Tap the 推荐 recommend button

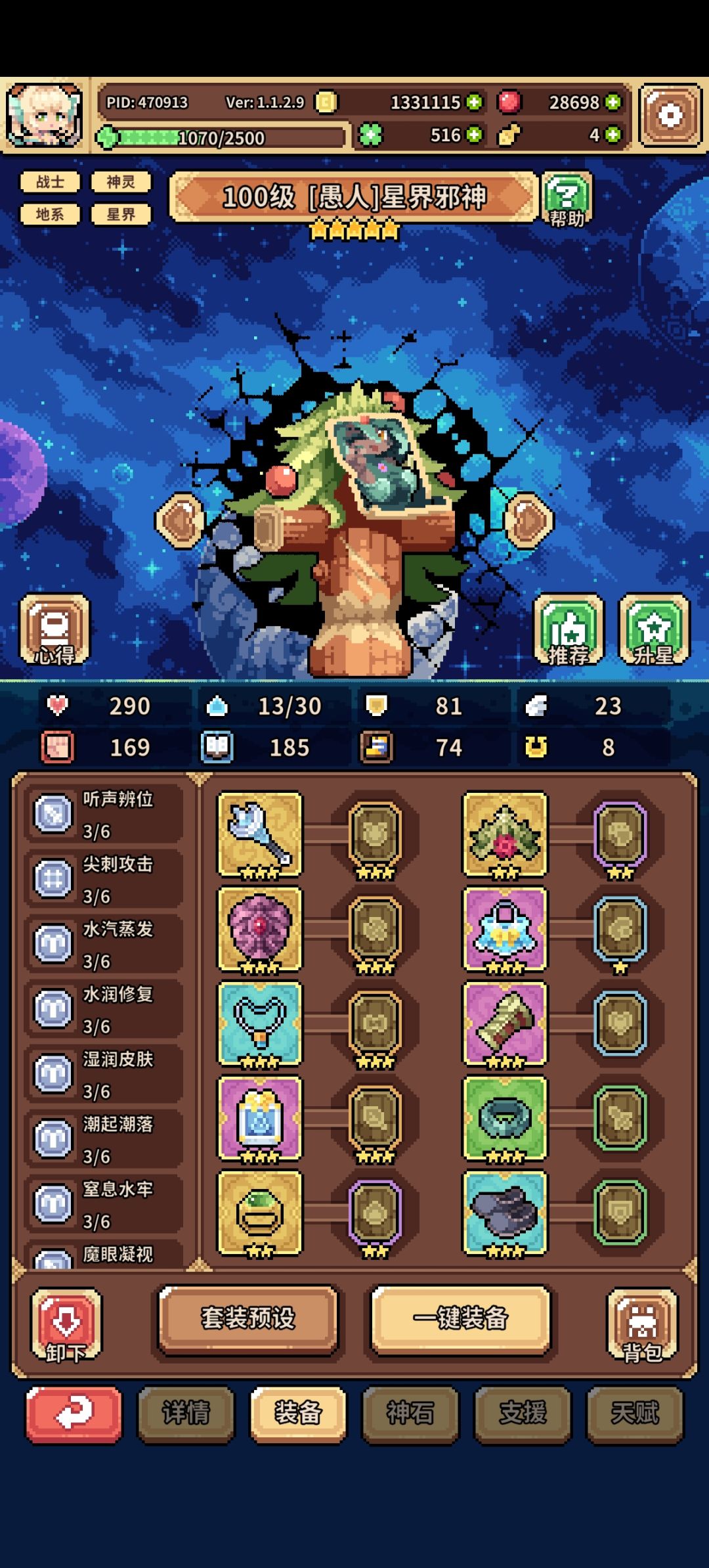(x=569, y=629)
